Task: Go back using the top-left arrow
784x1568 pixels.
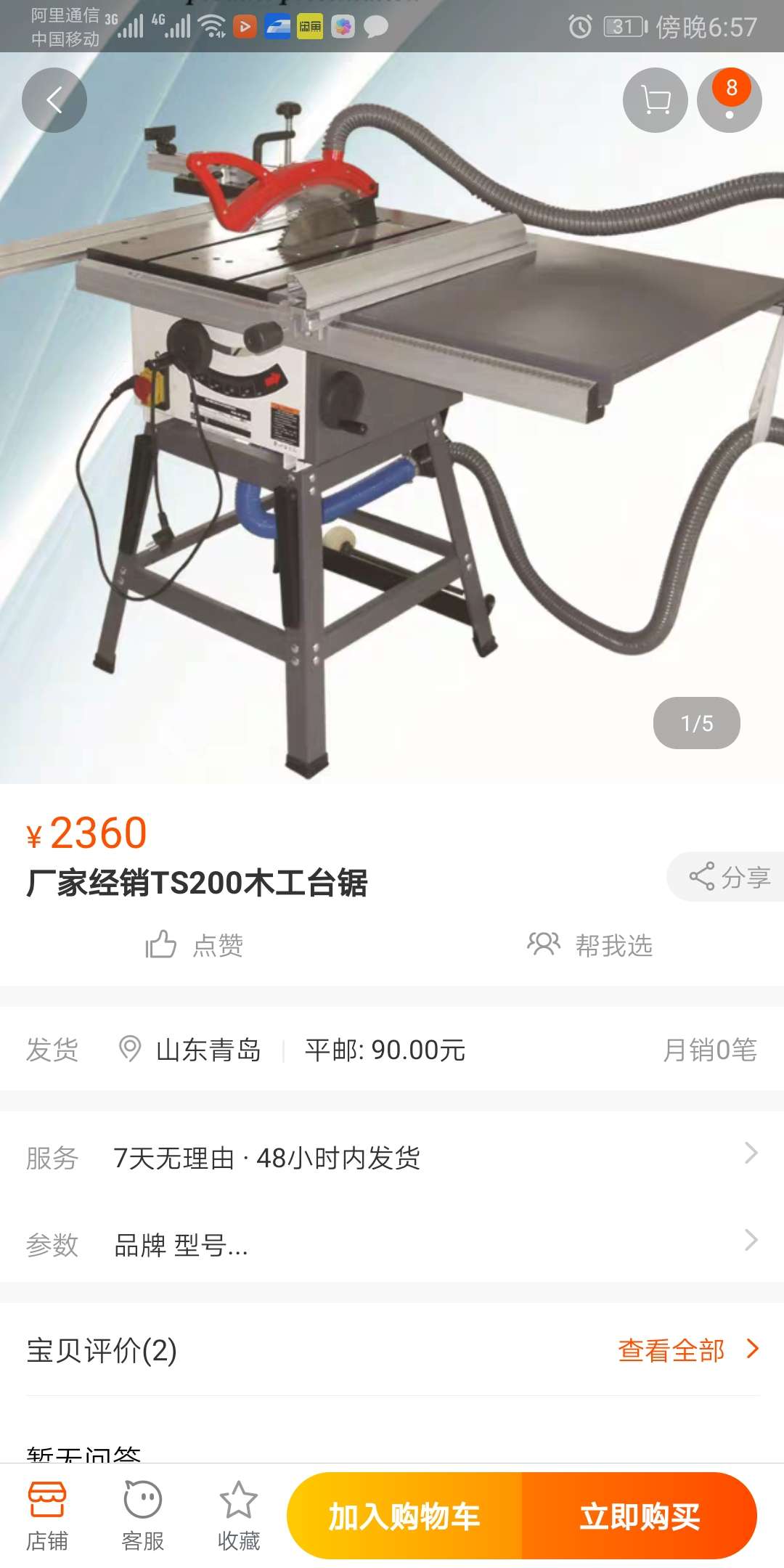Action: [54, 100]
